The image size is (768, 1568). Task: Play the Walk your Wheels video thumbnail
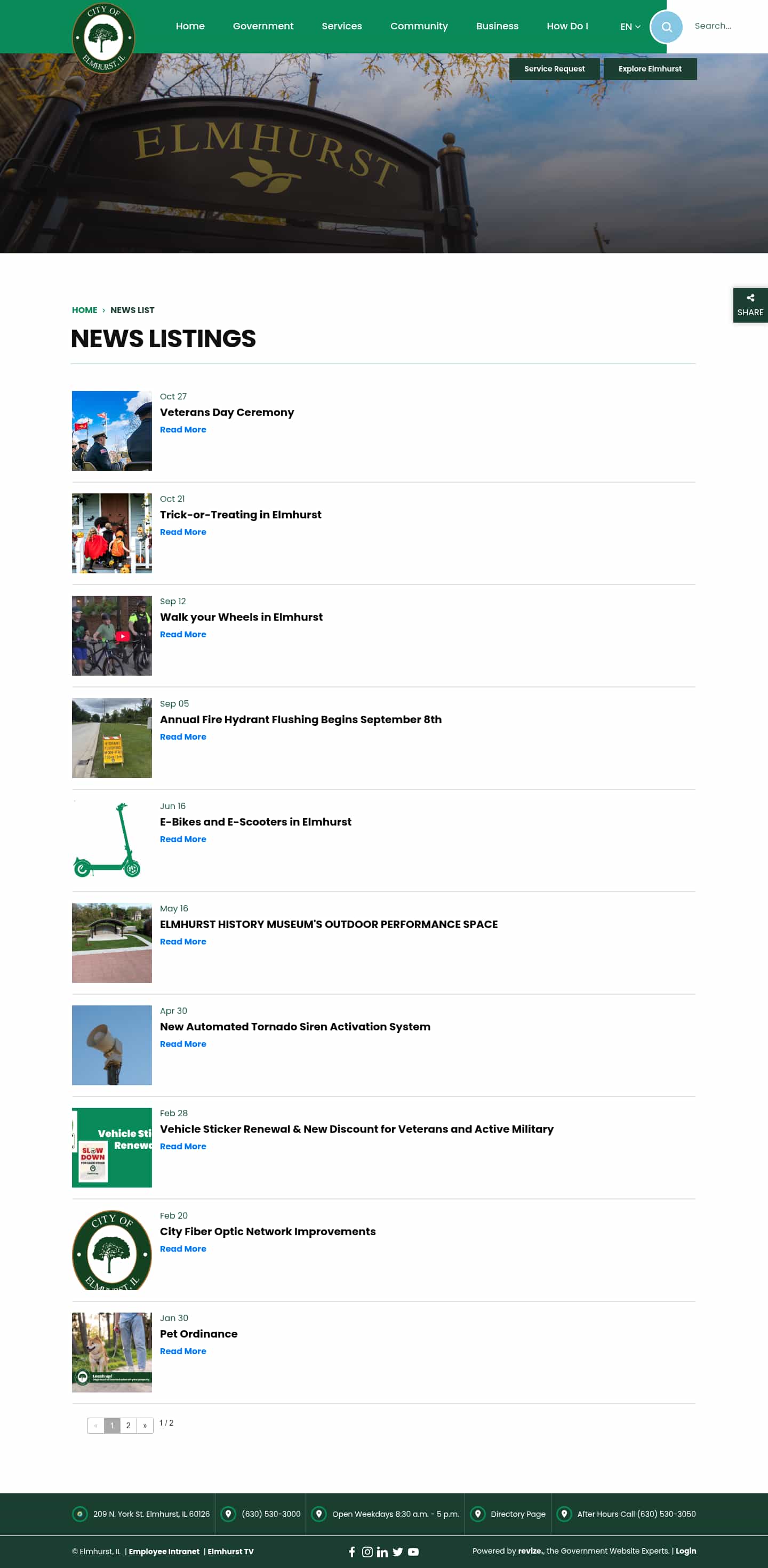(x=123, y=636)
